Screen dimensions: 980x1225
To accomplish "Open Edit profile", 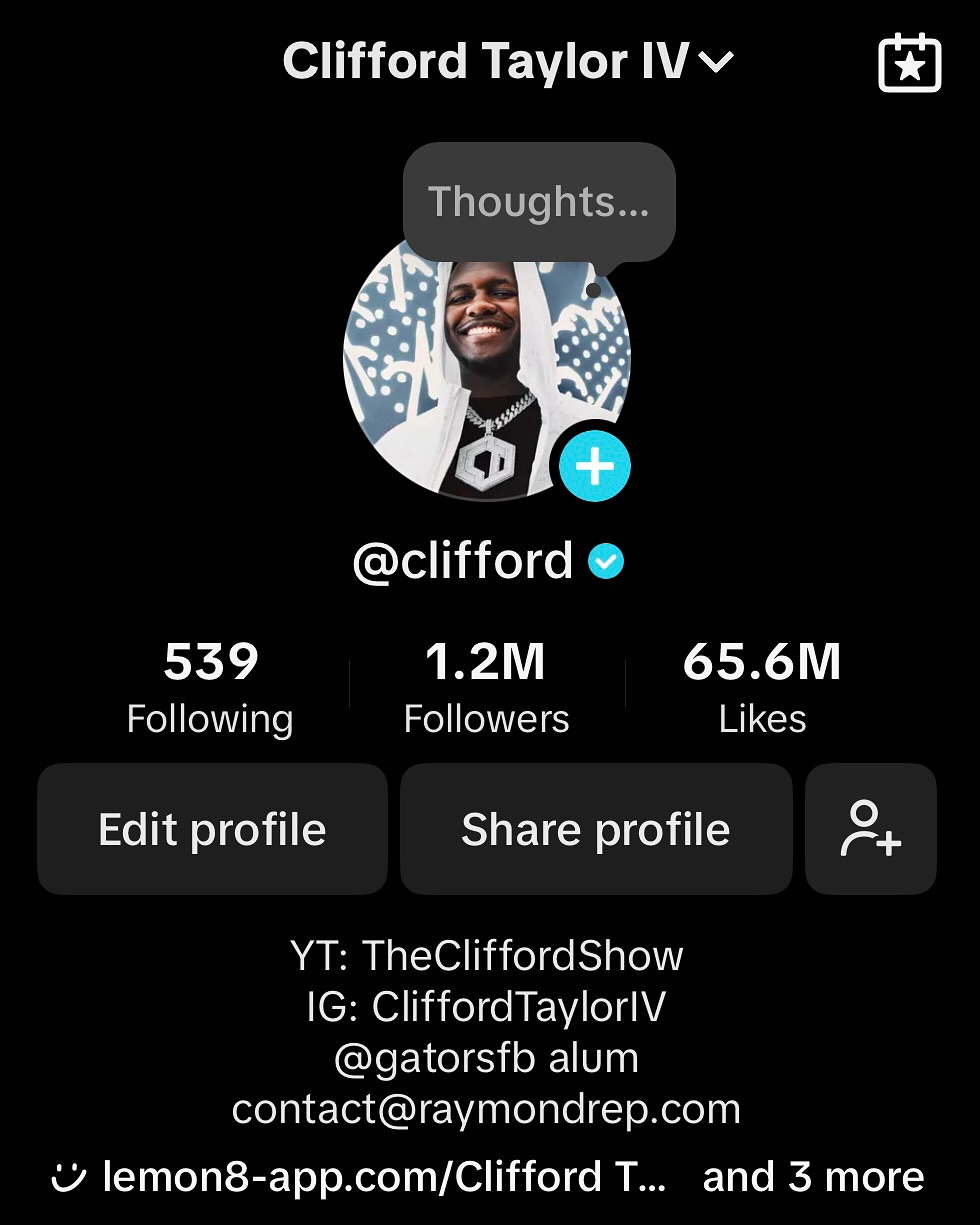I will [212, 829].
